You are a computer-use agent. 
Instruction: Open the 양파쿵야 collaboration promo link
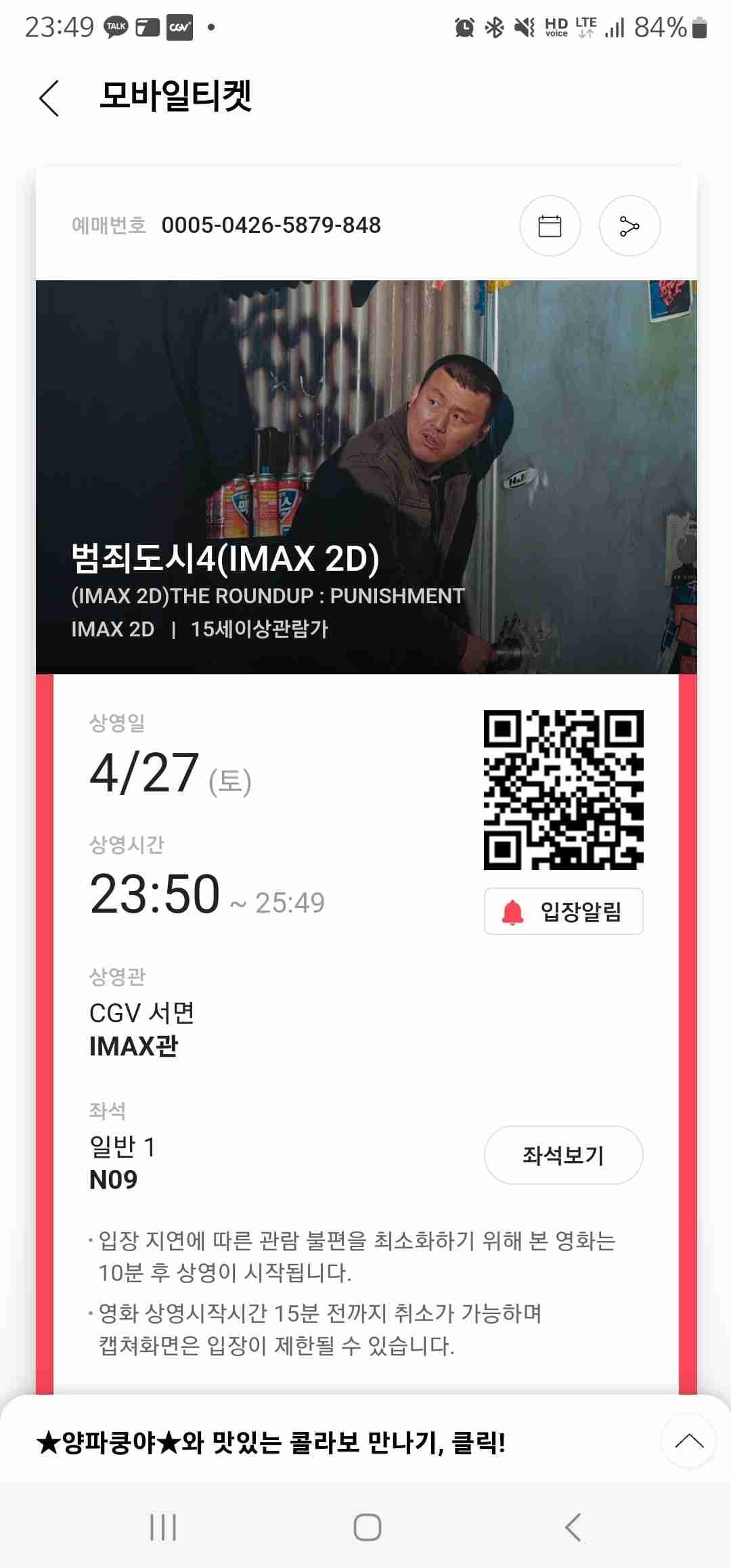tap(271, 1442)
